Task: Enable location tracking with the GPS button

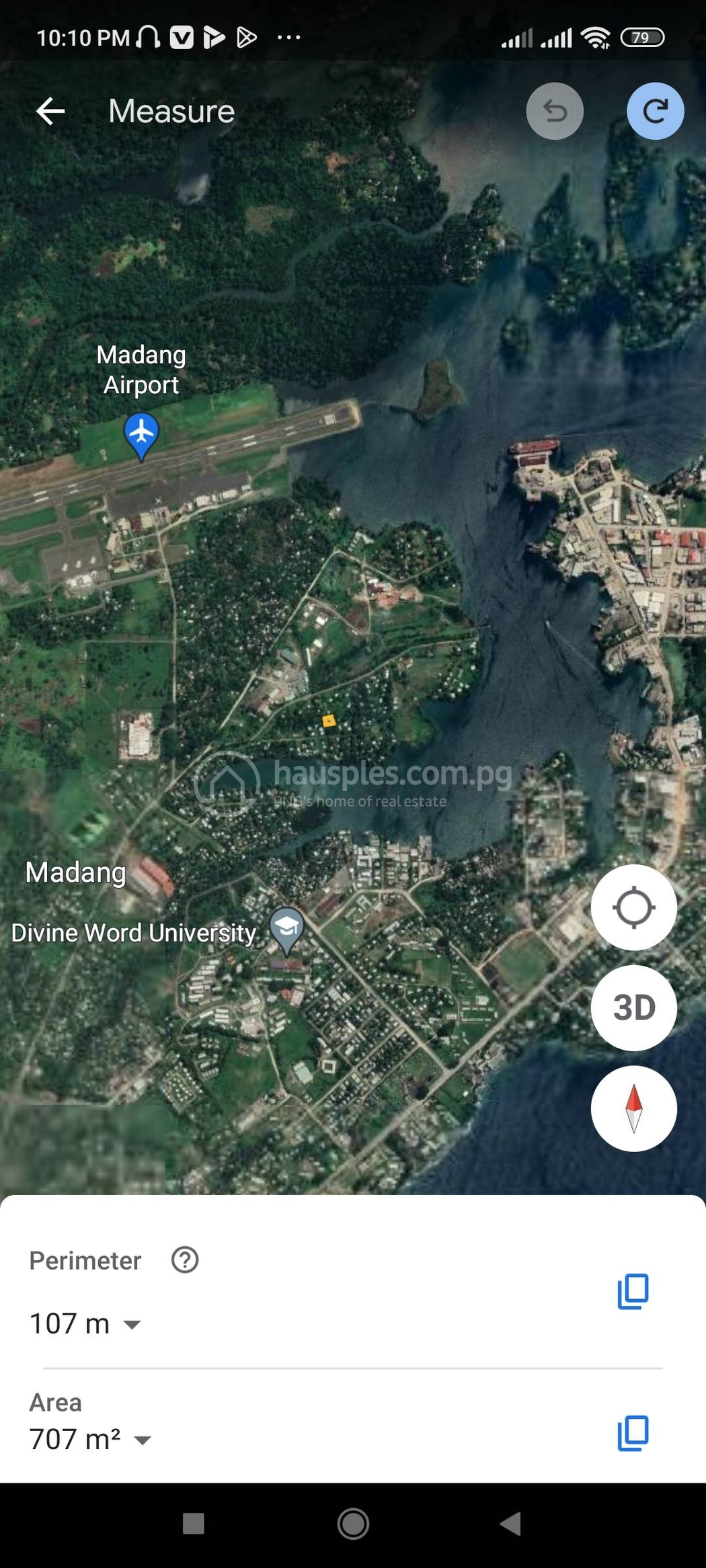Action: (x=633, y=907)
